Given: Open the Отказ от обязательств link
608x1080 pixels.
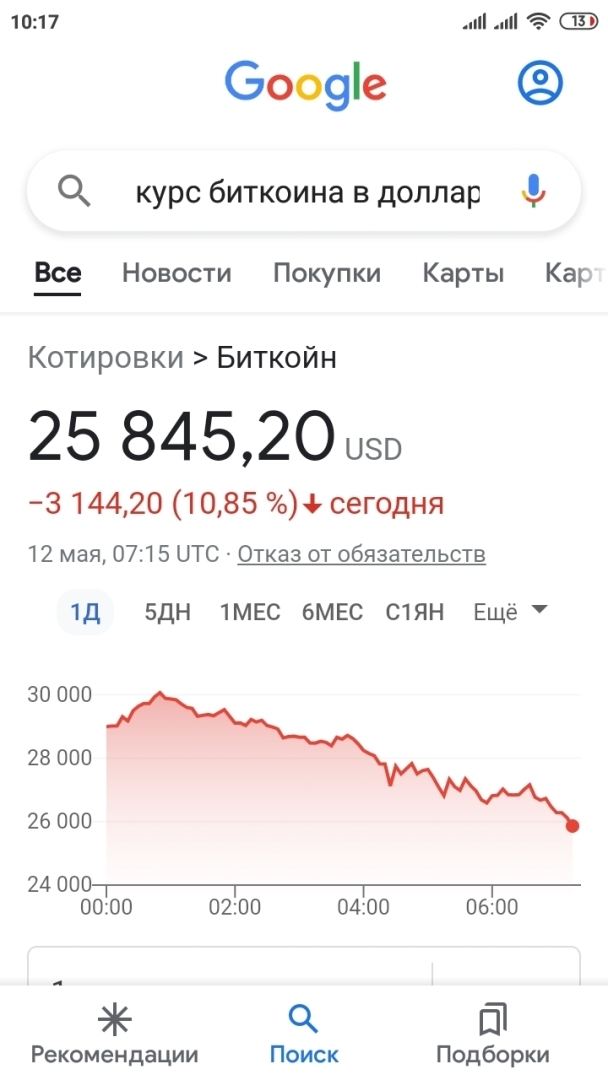Looking at the screenshot, I should 361,553.
